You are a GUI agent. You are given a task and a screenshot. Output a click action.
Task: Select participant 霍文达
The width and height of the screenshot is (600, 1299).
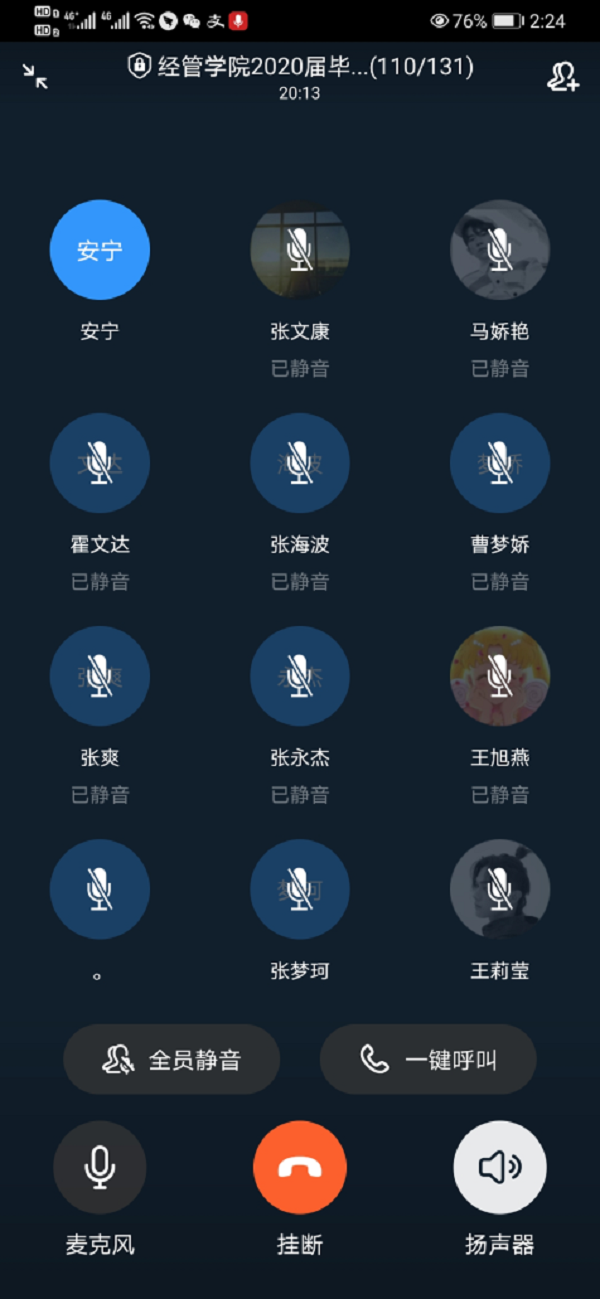pos(100,463)
